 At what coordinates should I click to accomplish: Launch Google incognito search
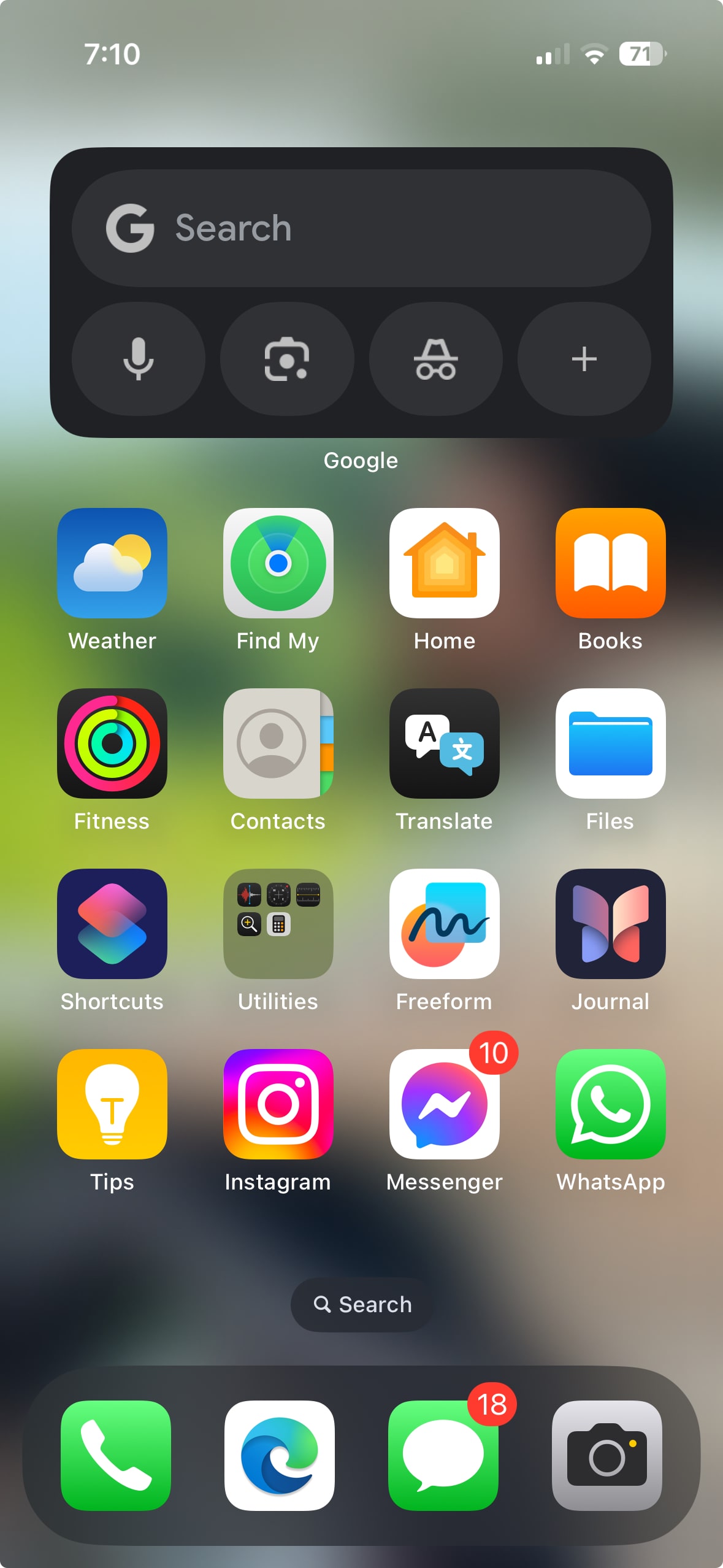click(x=435, y=359)
